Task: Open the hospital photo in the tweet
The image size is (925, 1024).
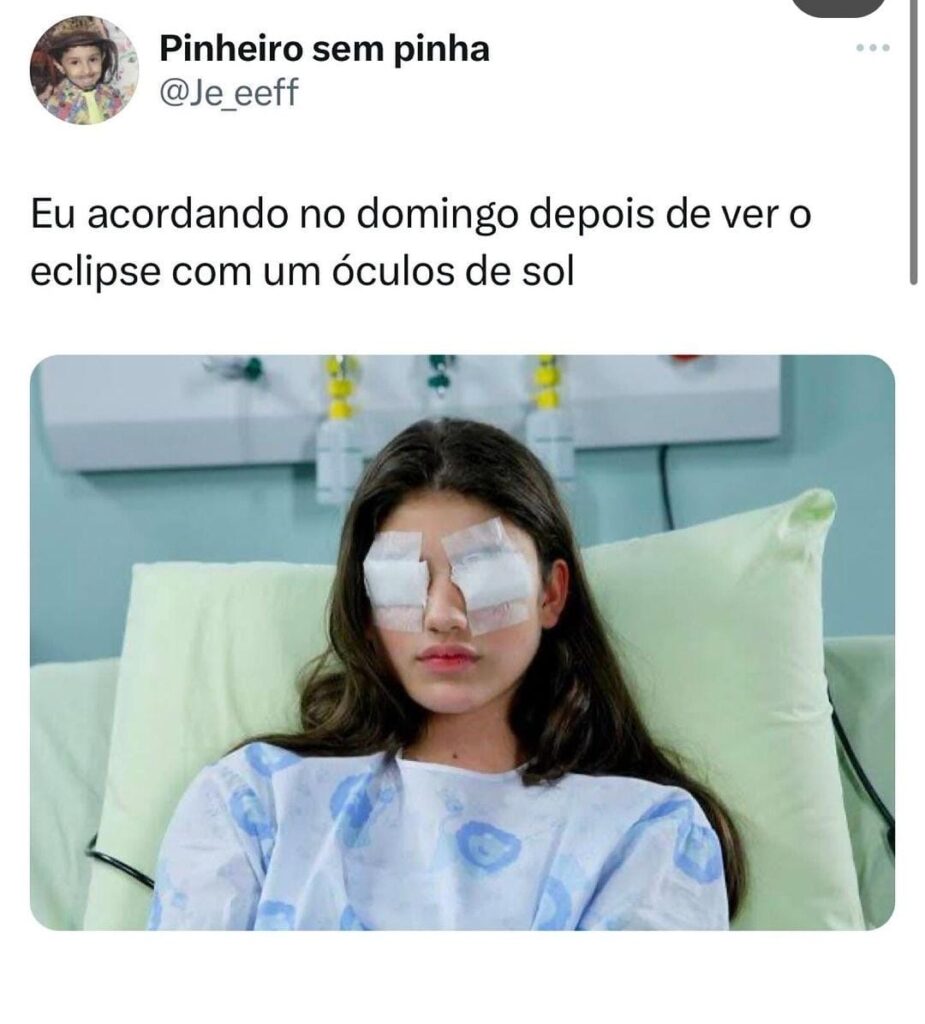Action: click(462, 642)
